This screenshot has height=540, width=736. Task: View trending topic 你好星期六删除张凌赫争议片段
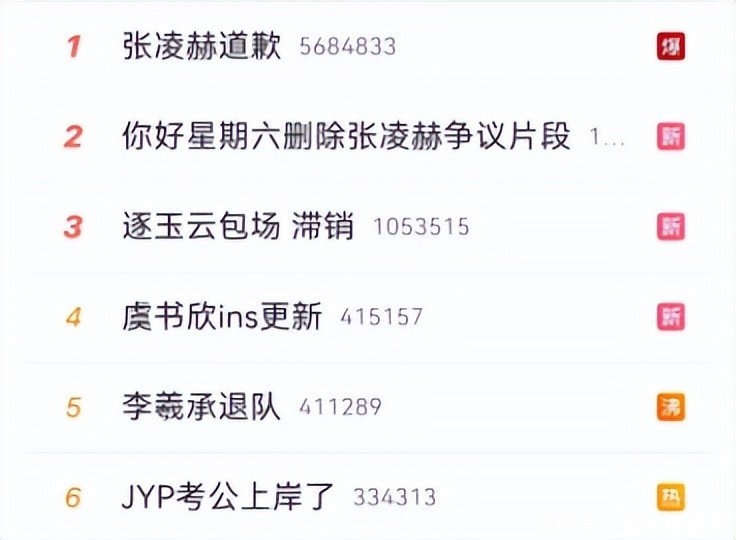click(346, 136)
